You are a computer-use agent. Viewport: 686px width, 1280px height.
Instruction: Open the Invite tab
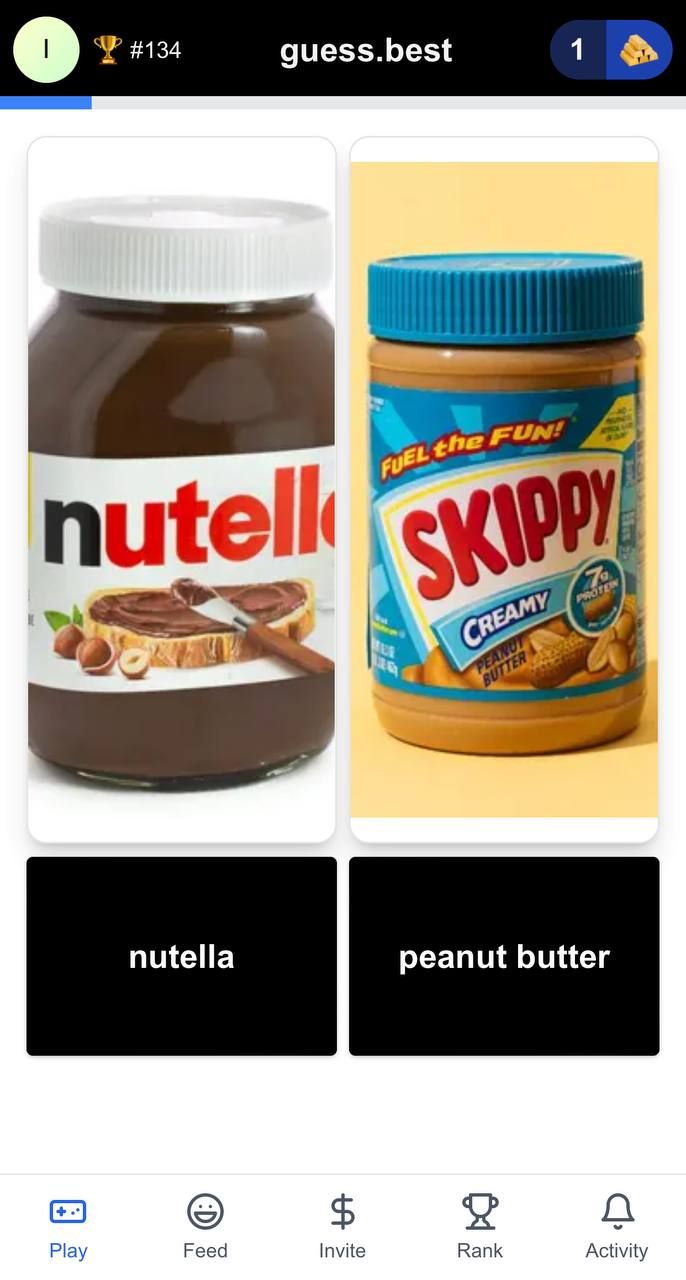click(x=342, y=1227)
